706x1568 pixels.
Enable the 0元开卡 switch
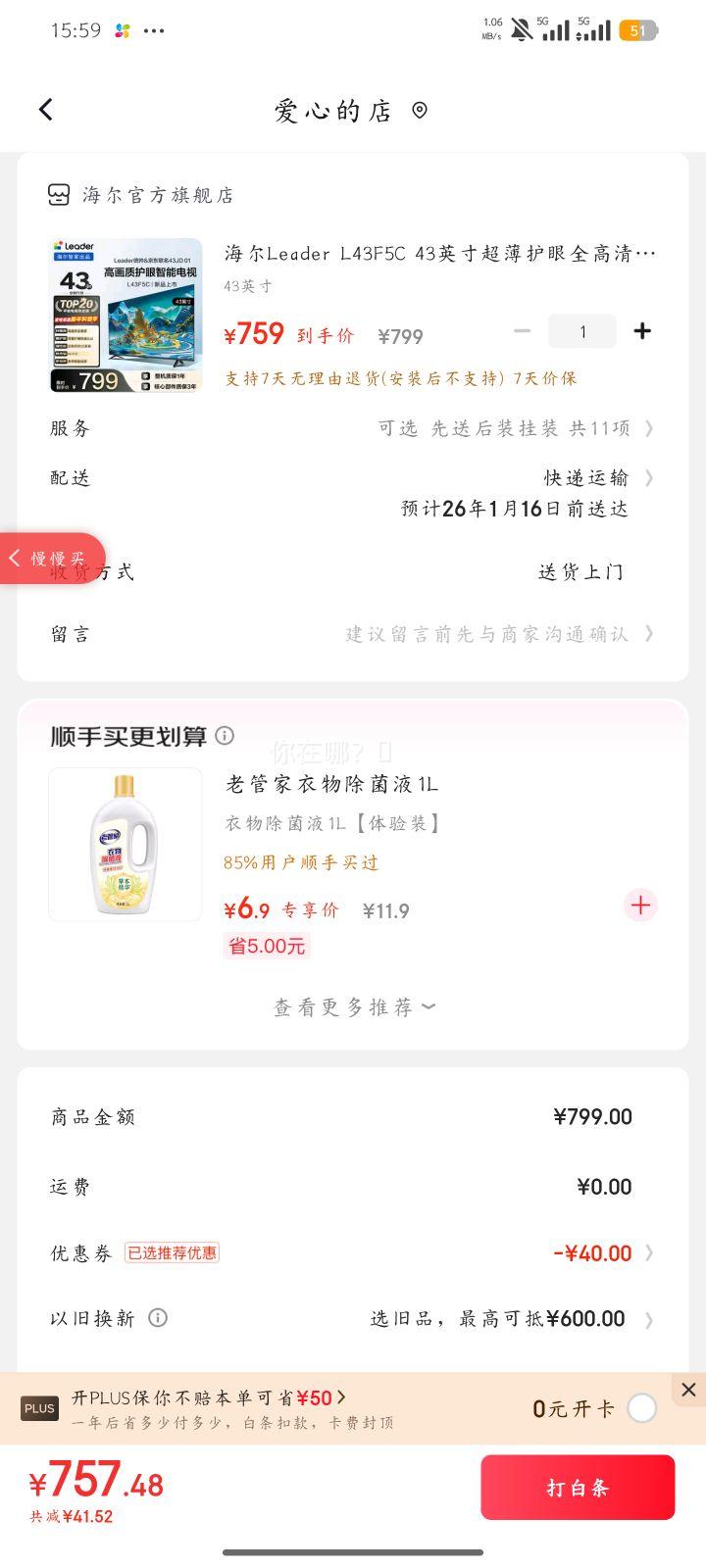(642, 1408)
